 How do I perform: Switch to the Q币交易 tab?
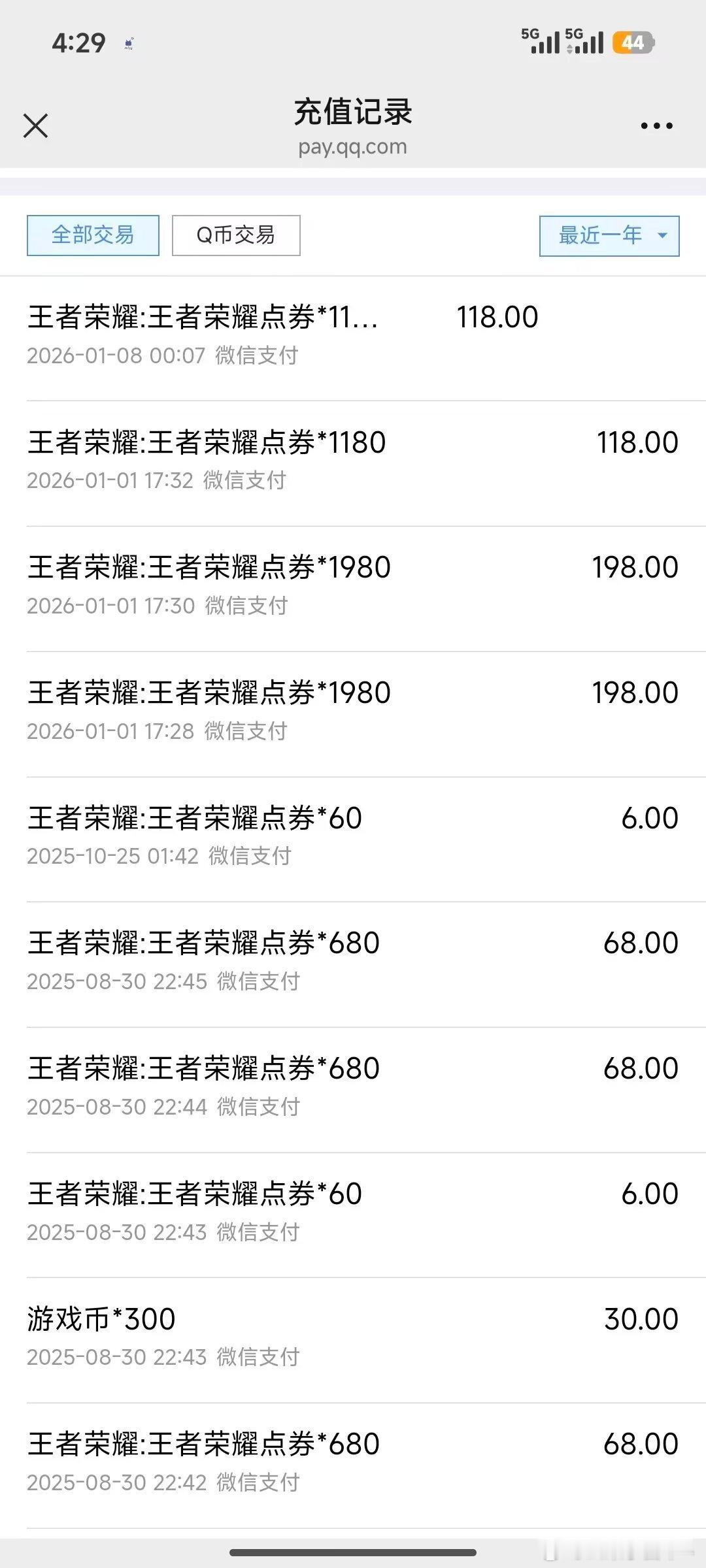(x=235, y=235)
